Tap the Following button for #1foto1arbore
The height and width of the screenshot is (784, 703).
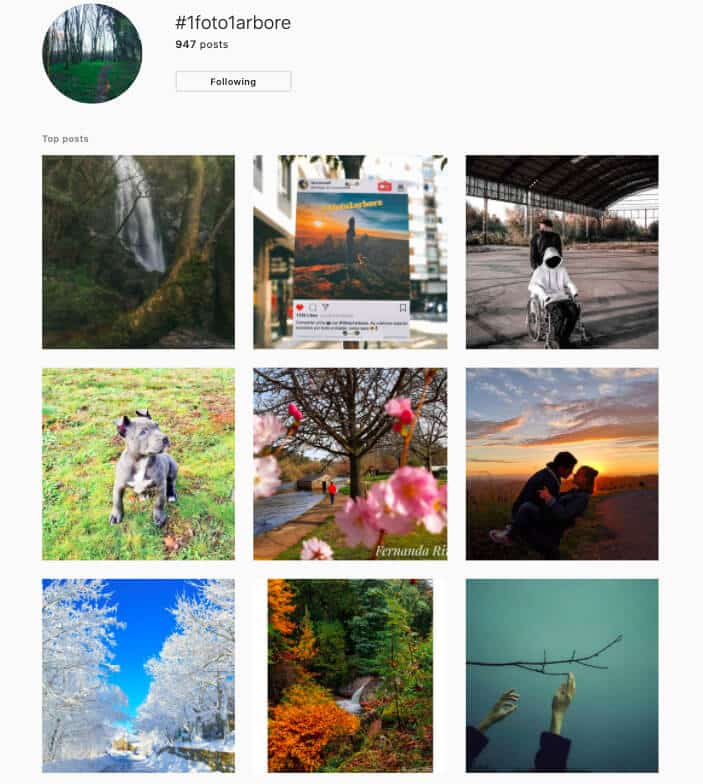(233, 82)
